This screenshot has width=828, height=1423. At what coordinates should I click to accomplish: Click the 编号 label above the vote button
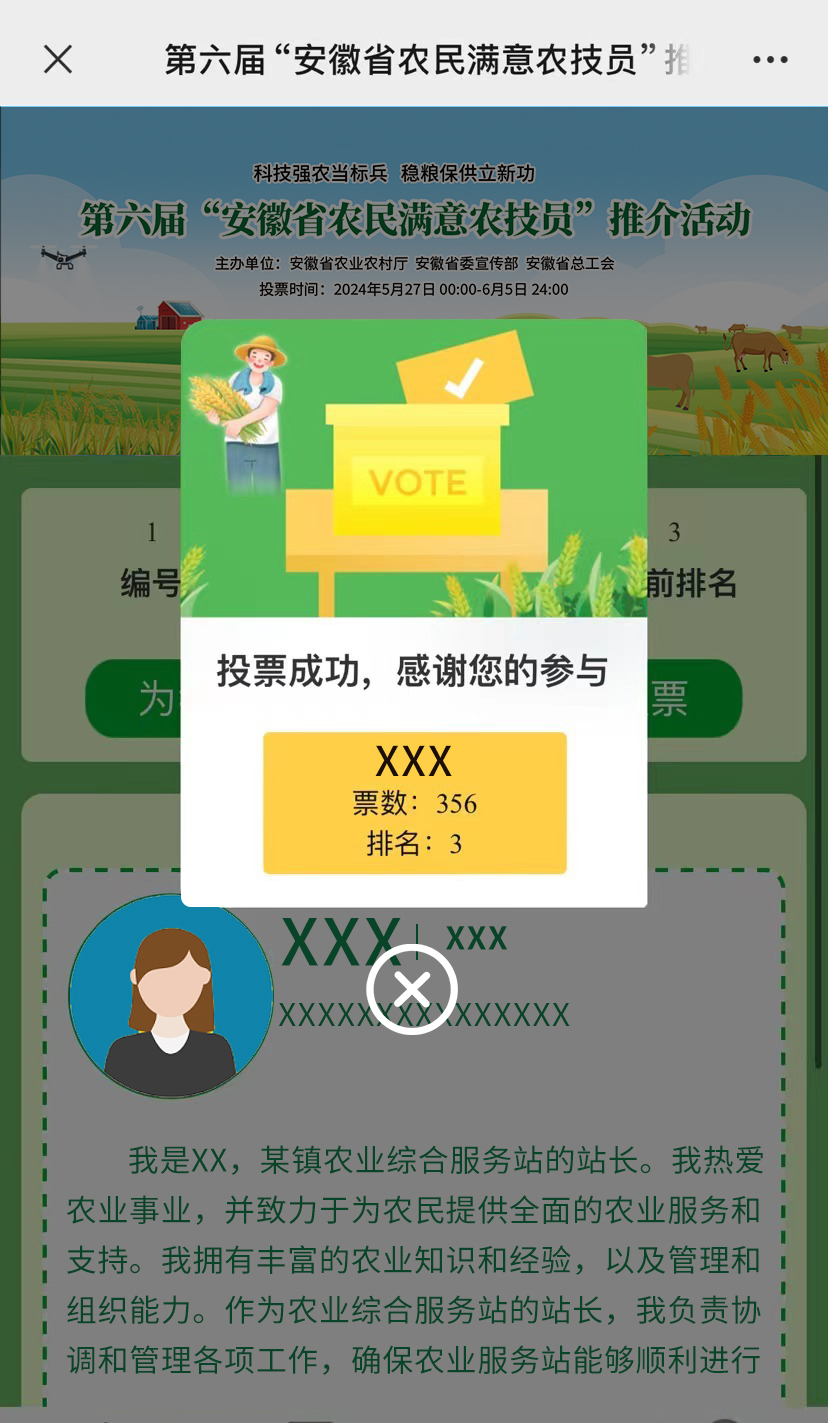(x=151, y=584)
